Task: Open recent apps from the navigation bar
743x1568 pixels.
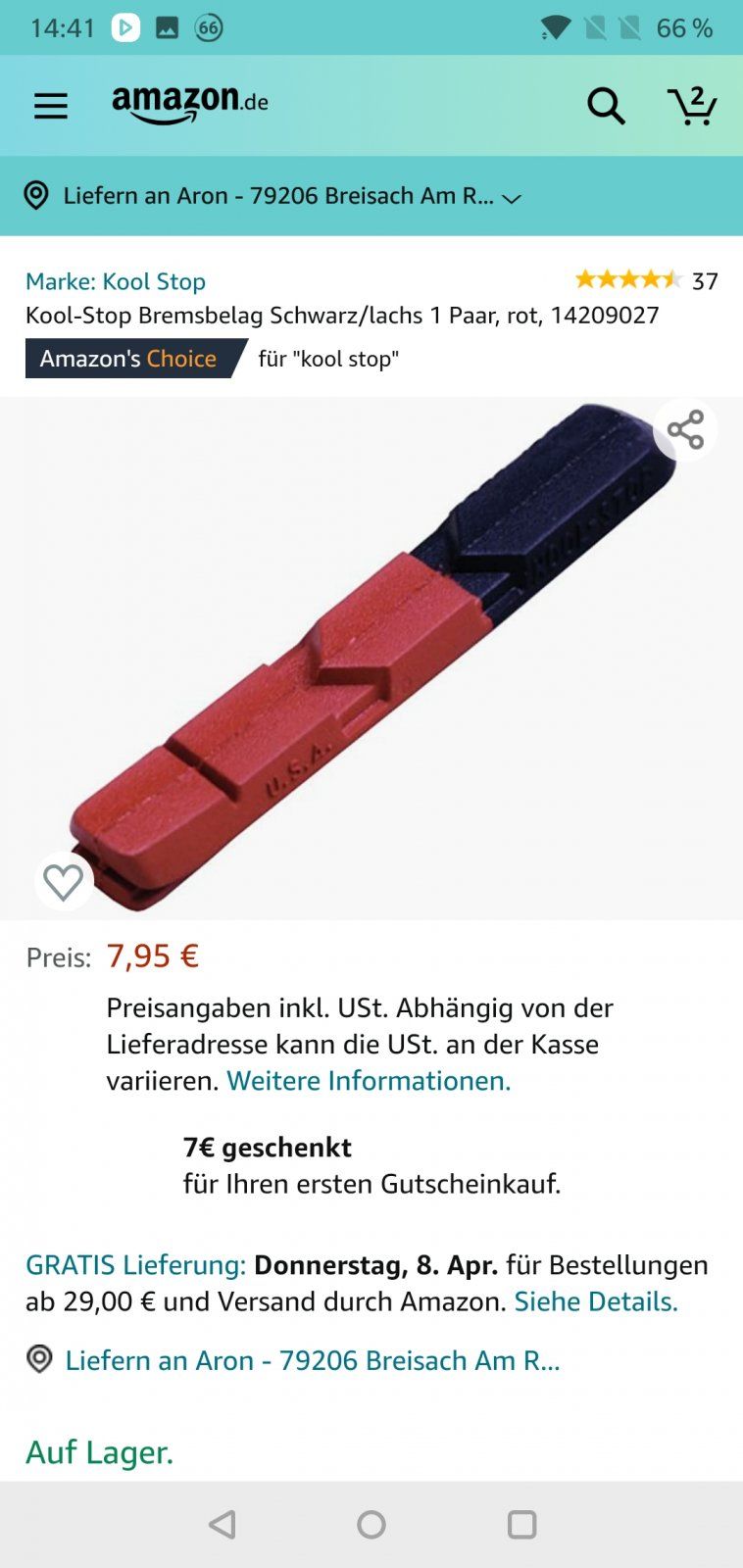Action: pos(521,1524)
